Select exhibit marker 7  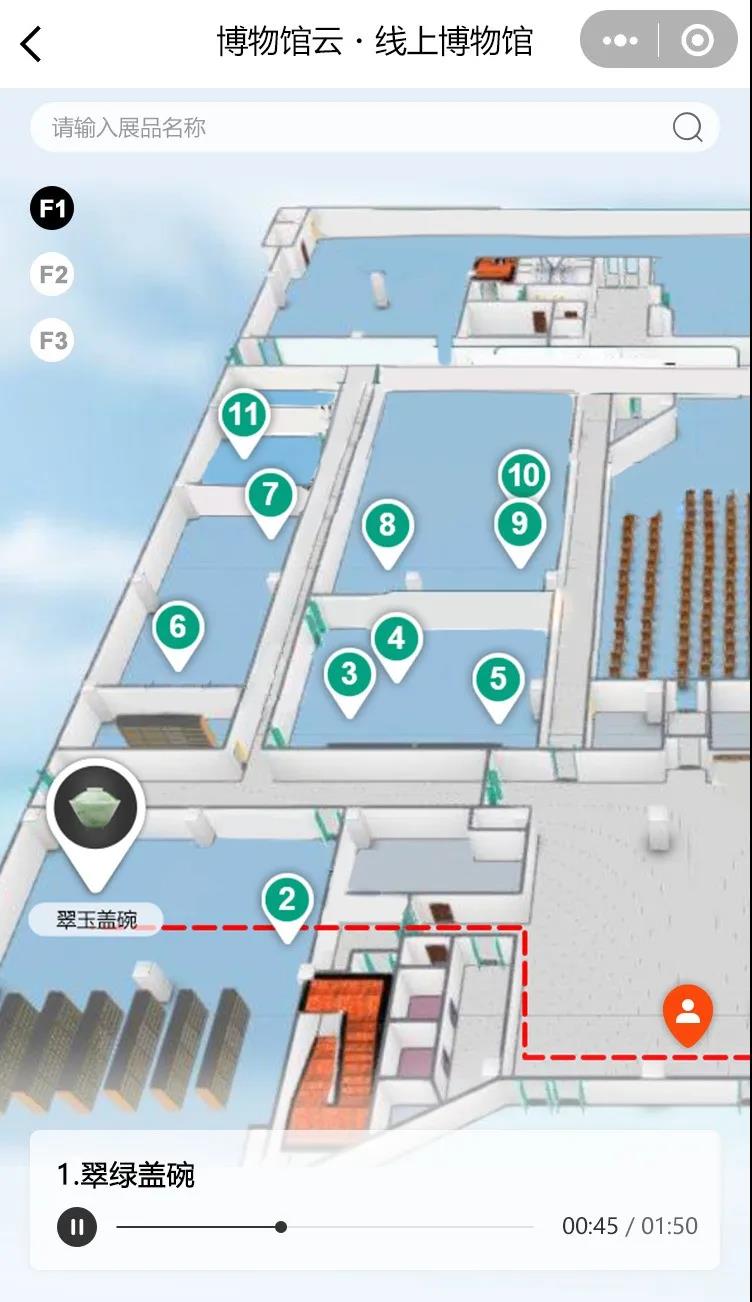(270, 495)
